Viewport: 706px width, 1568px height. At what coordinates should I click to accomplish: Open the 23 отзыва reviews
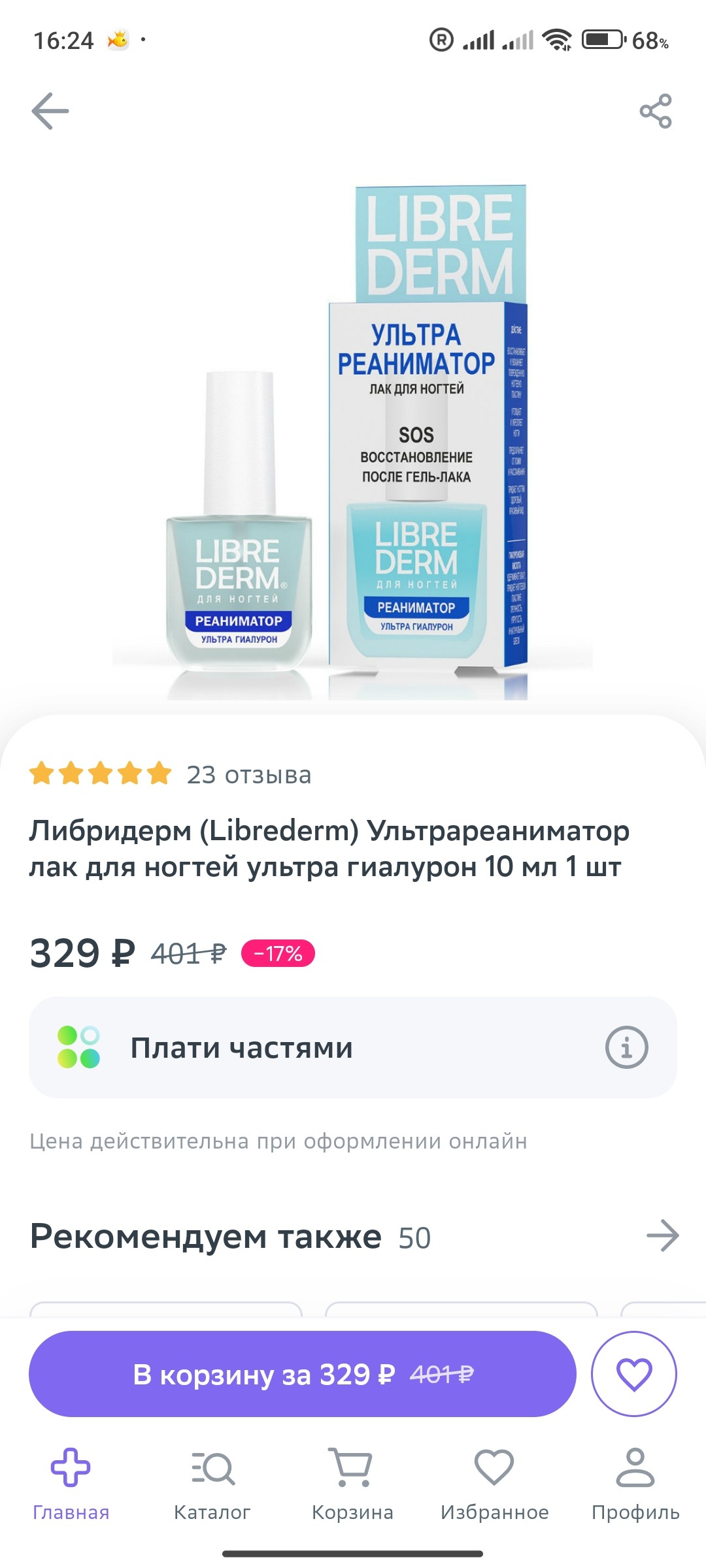pos(249,775)
